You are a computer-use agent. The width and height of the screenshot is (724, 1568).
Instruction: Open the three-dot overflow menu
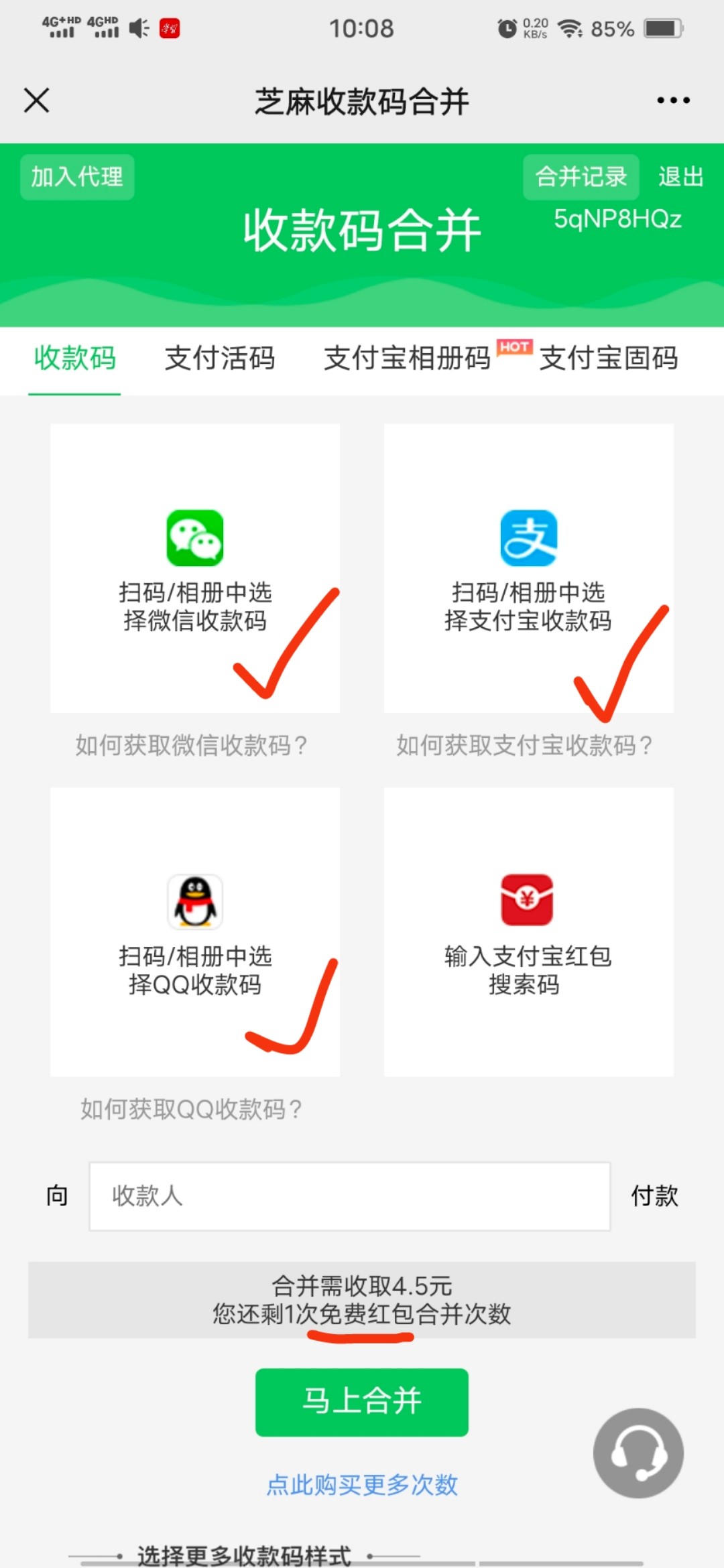[x=673, y=101]
